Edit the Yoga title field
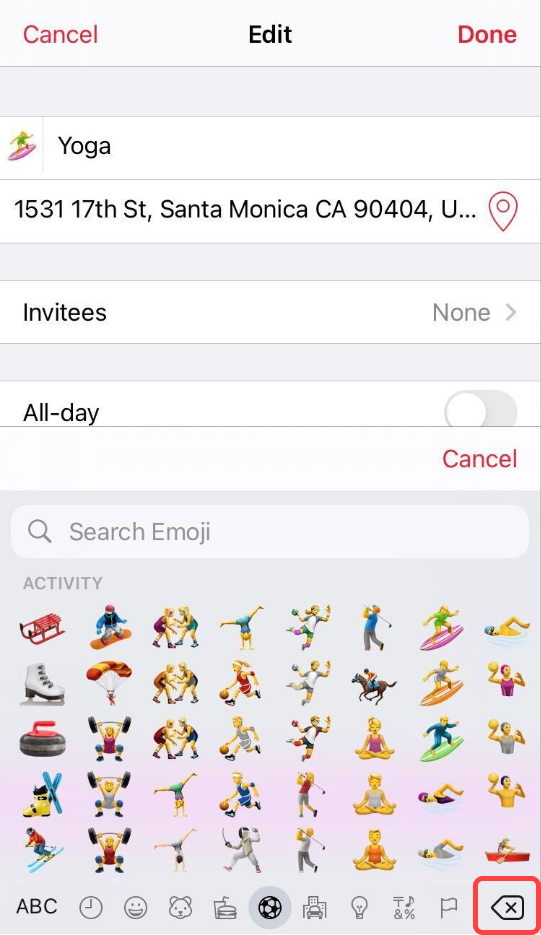Screen dimensions: 541x935 coord(292,147)
